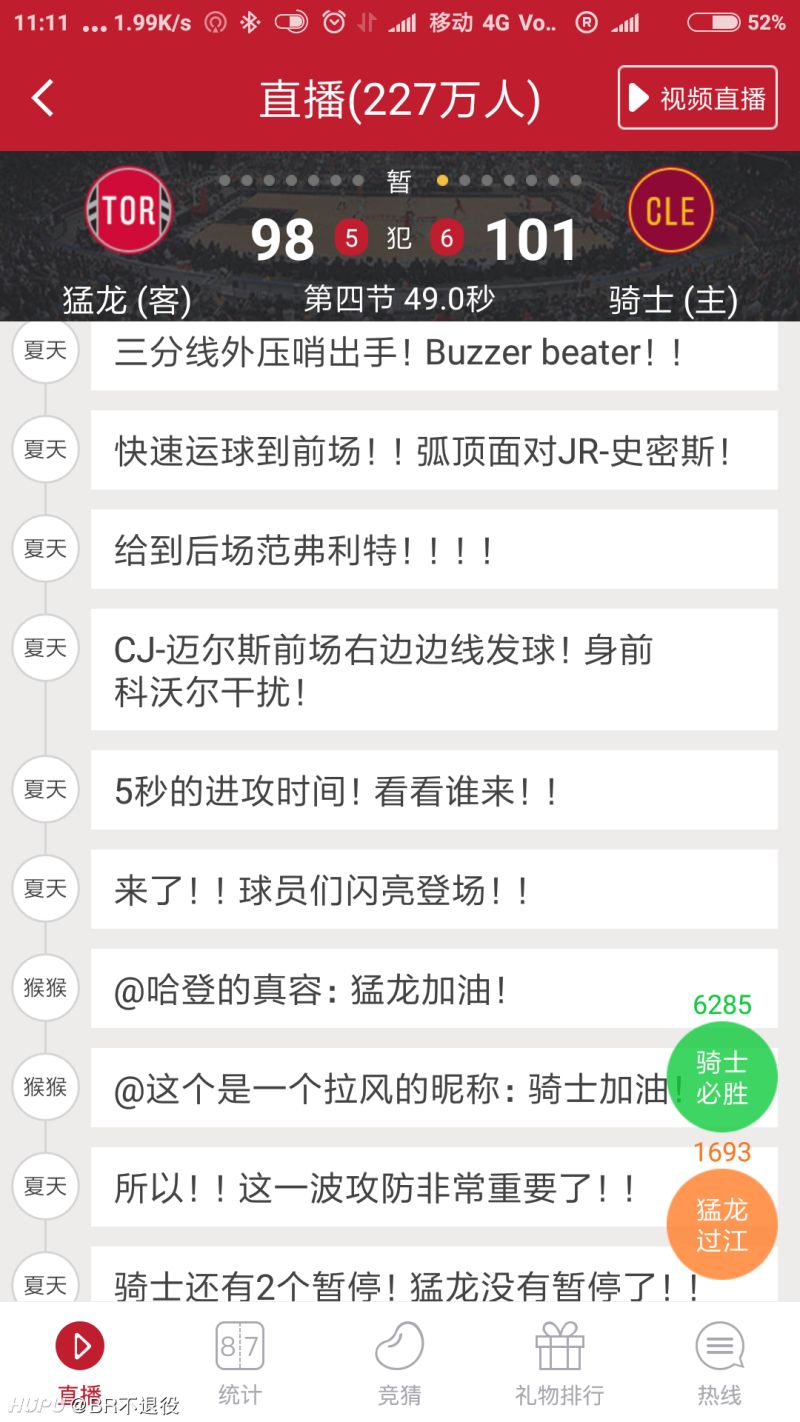
Task: Switch to the 礼物排行 tab
Action: 559,1363
